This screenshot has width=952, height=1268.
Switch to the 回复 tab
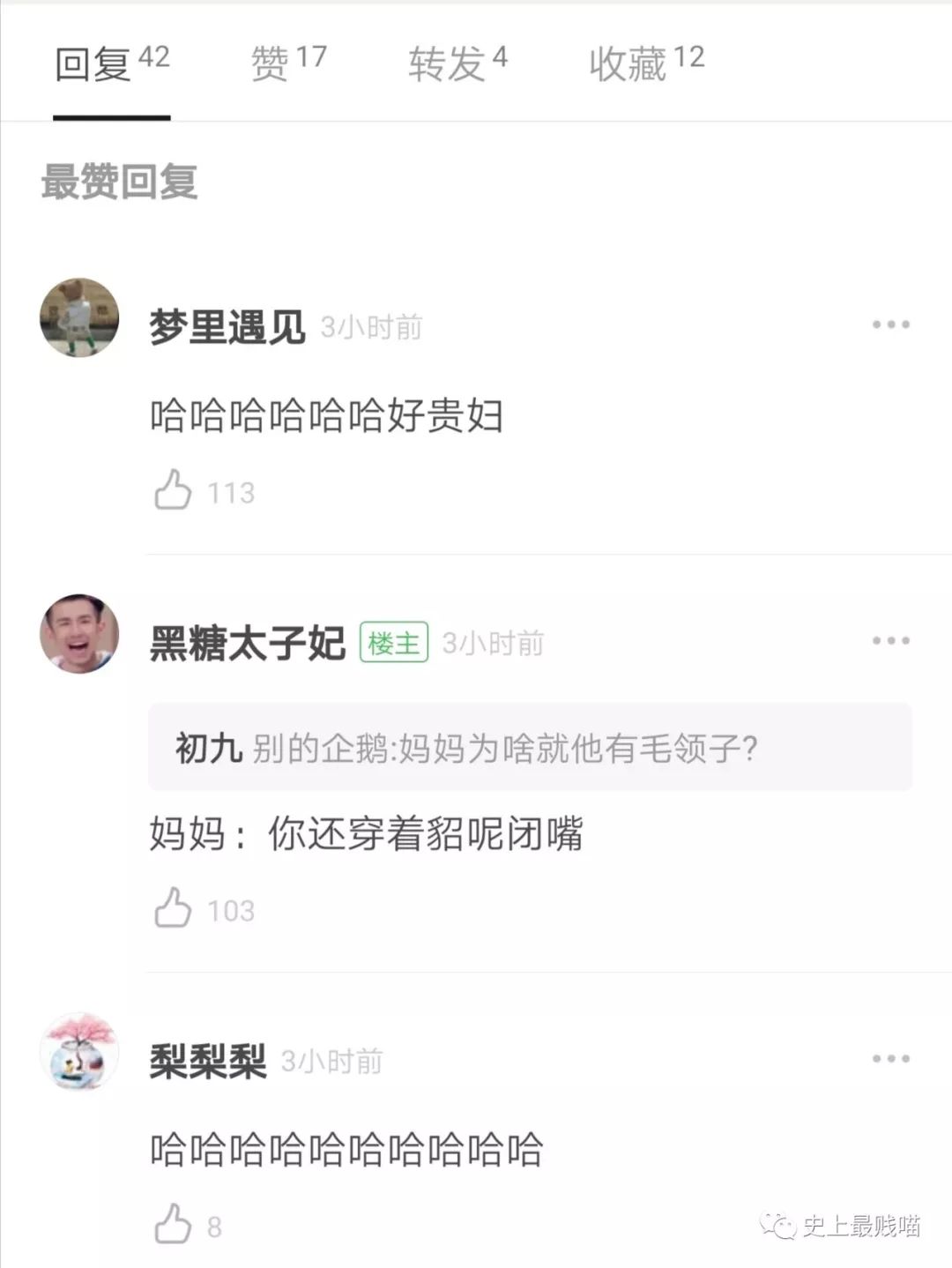click(111, 63)
